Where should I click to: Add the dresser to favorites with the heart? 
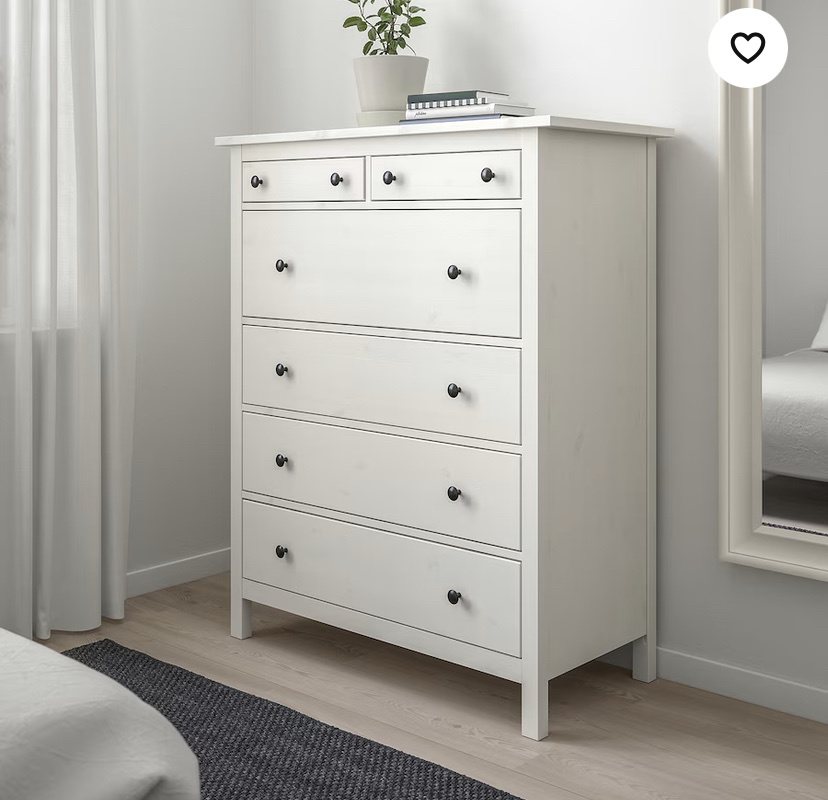(747, 47)
